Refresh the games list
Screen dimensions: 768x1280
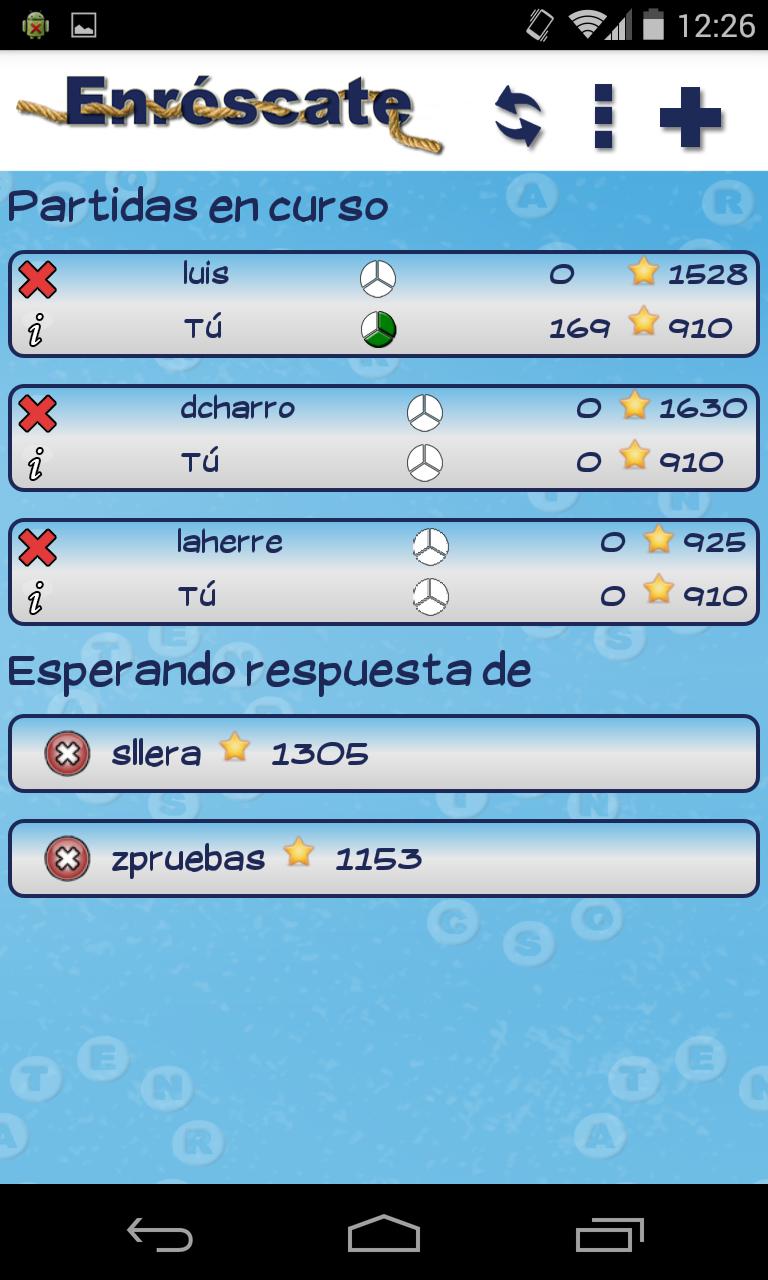(516, 115)
